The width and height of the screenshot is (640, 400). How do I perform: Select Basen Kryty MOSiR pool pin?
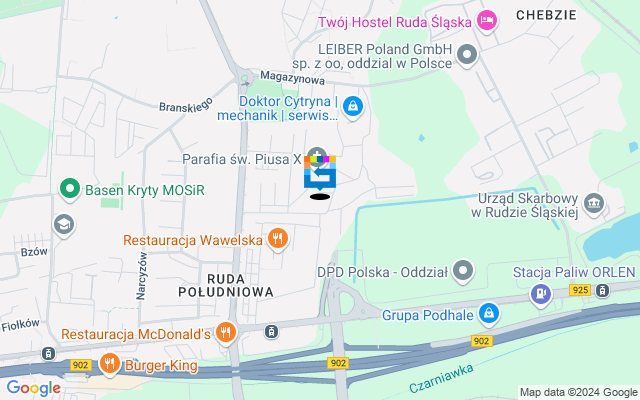[69, 187]
